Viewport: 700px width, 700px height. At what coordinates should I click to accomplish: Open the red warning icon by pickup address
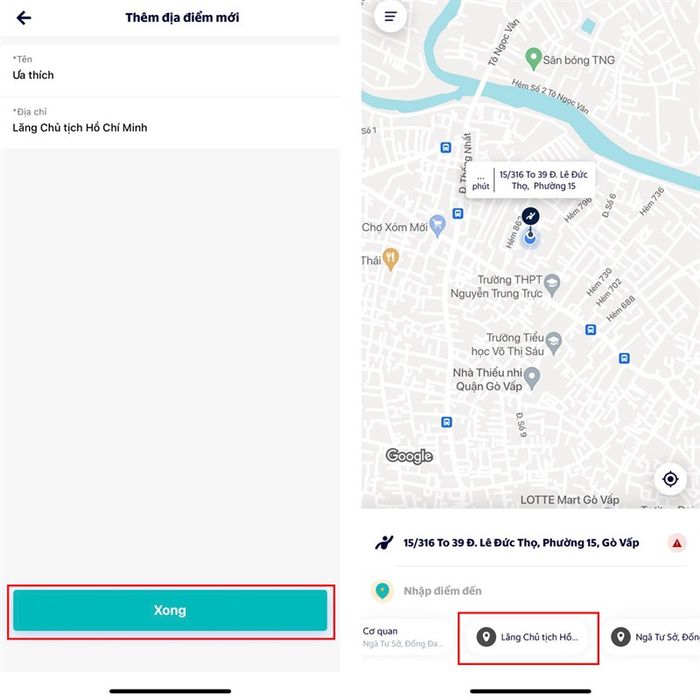point(677,543)
